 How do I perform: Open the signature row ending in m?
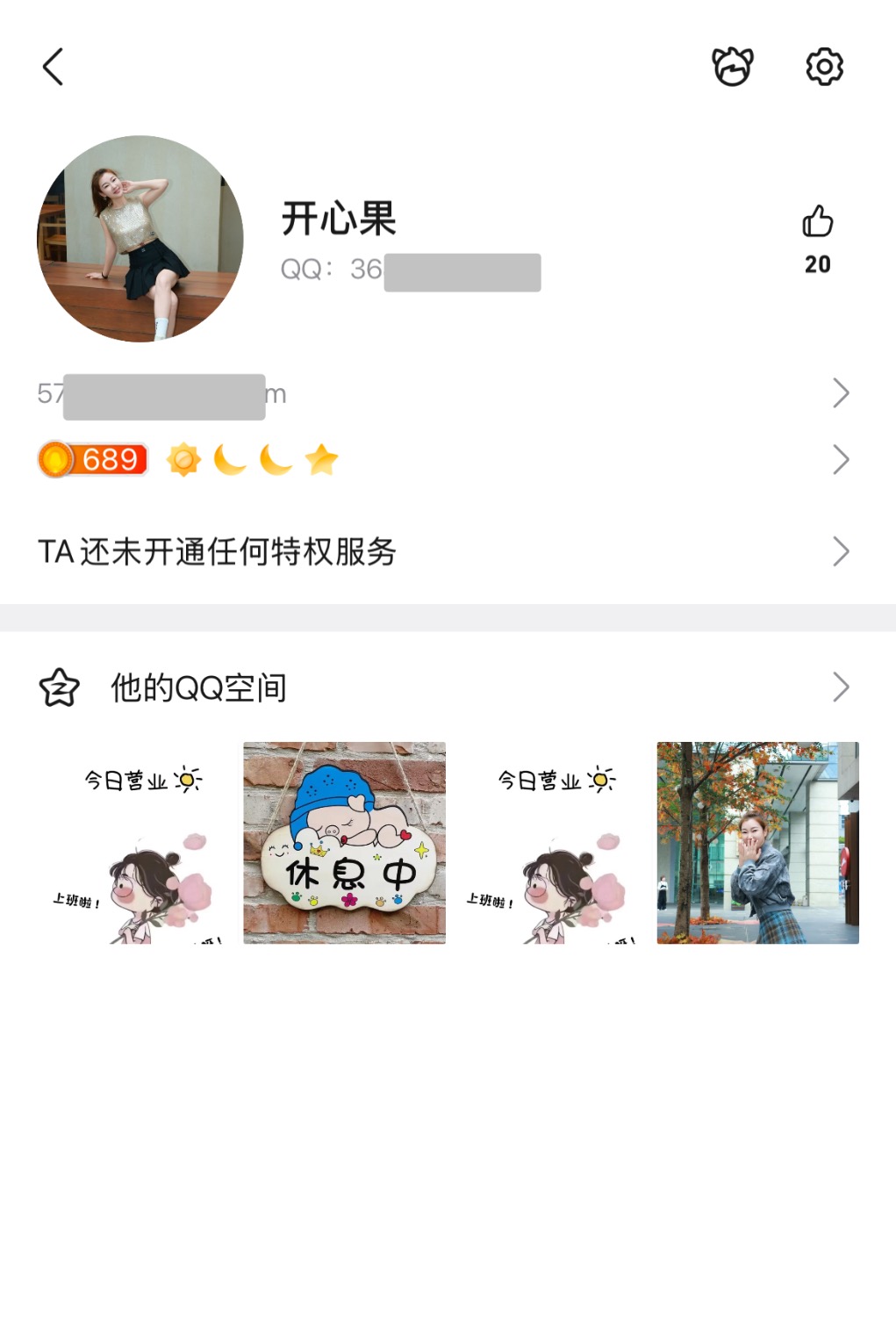coord(439,393)
